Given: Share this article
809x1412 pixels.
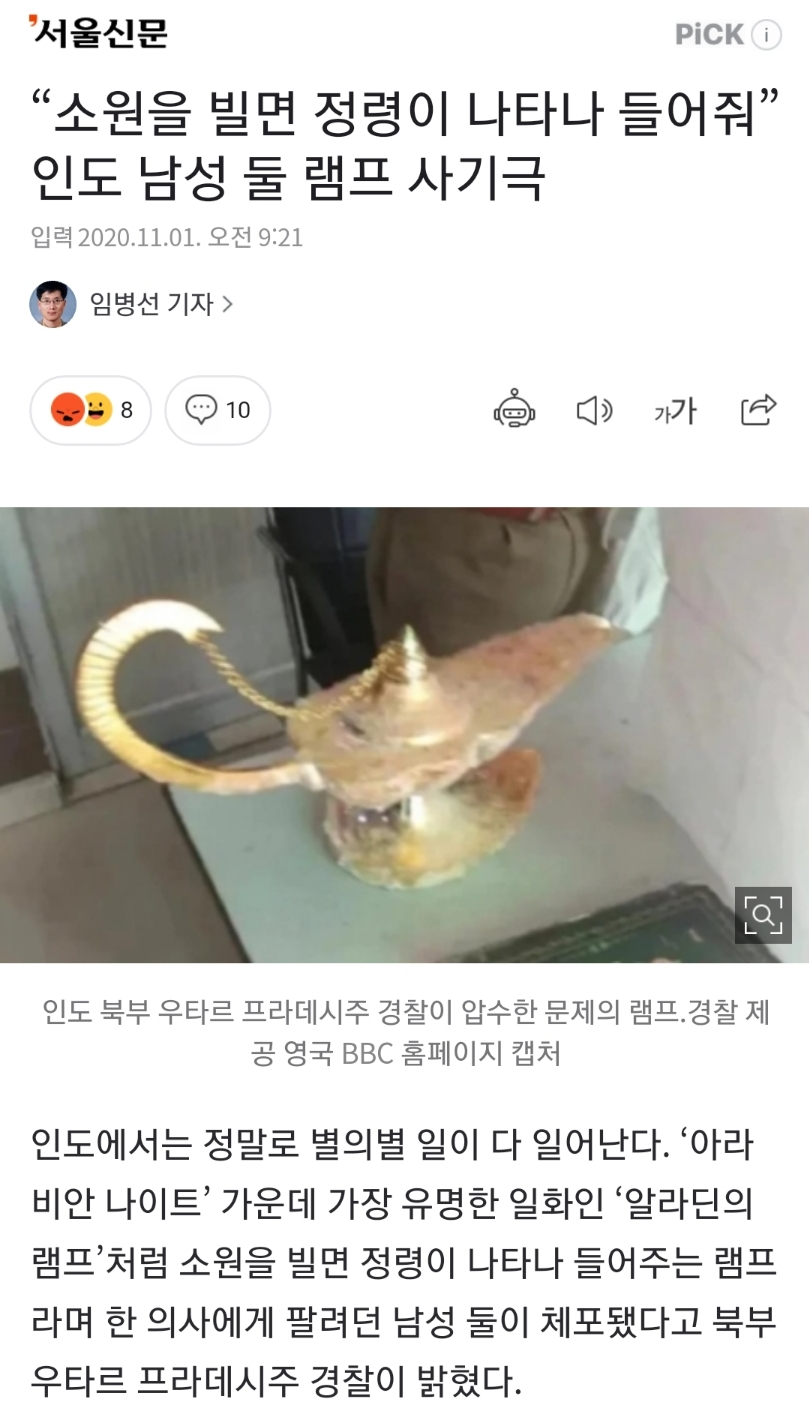Looking at the screenshot, I should (x=758, y=410).
